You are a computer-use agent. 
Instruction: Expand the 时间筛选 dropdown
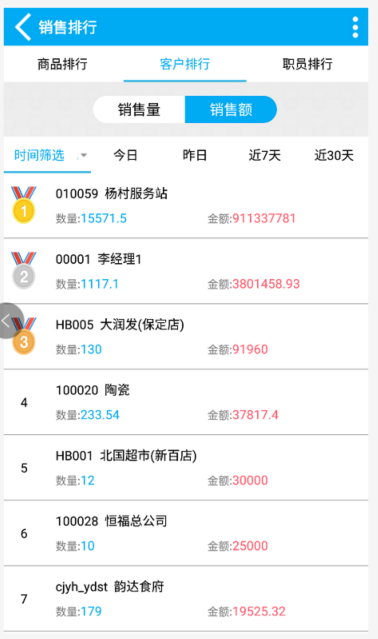[47, 155]
